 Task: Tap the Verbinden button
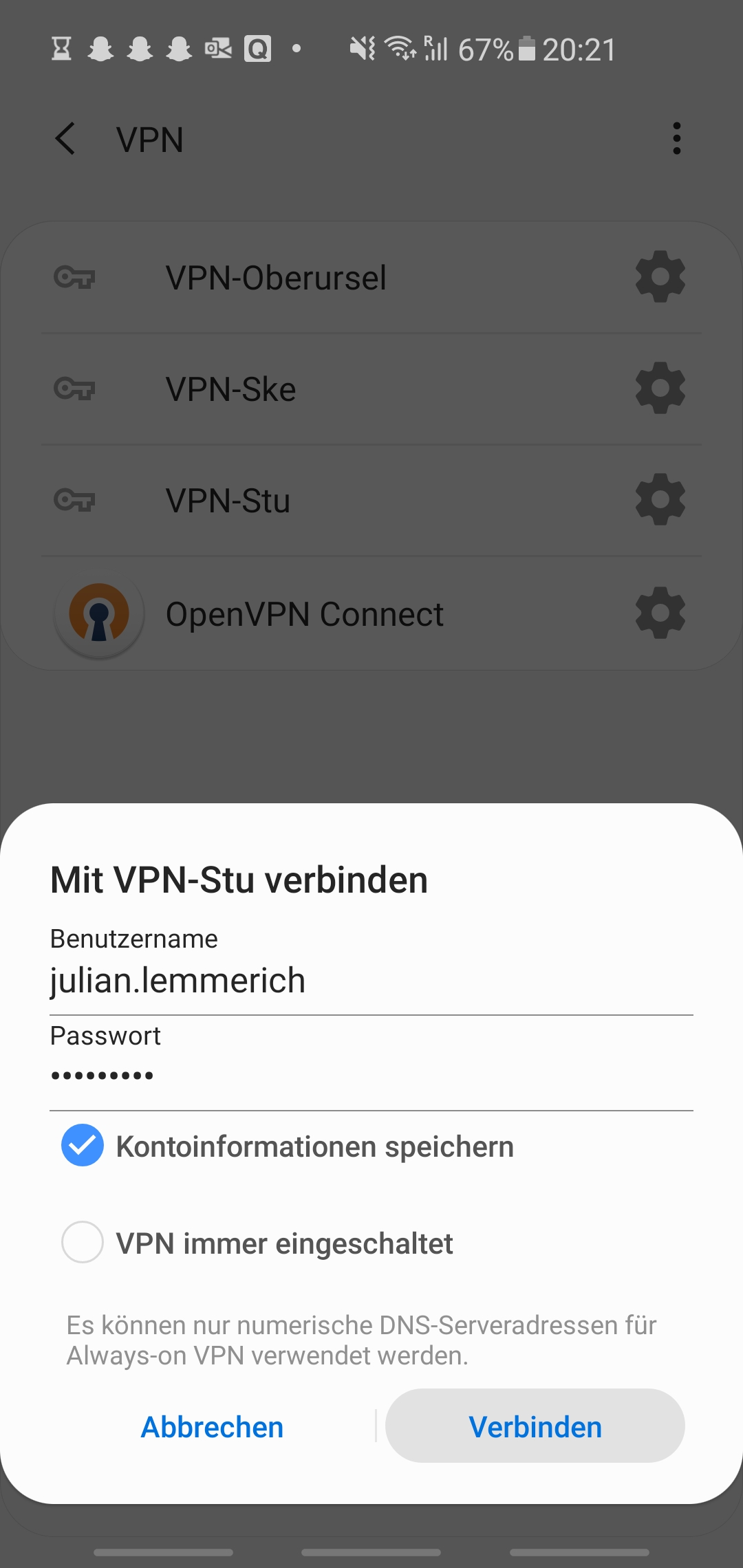[x=535, y=1426]
